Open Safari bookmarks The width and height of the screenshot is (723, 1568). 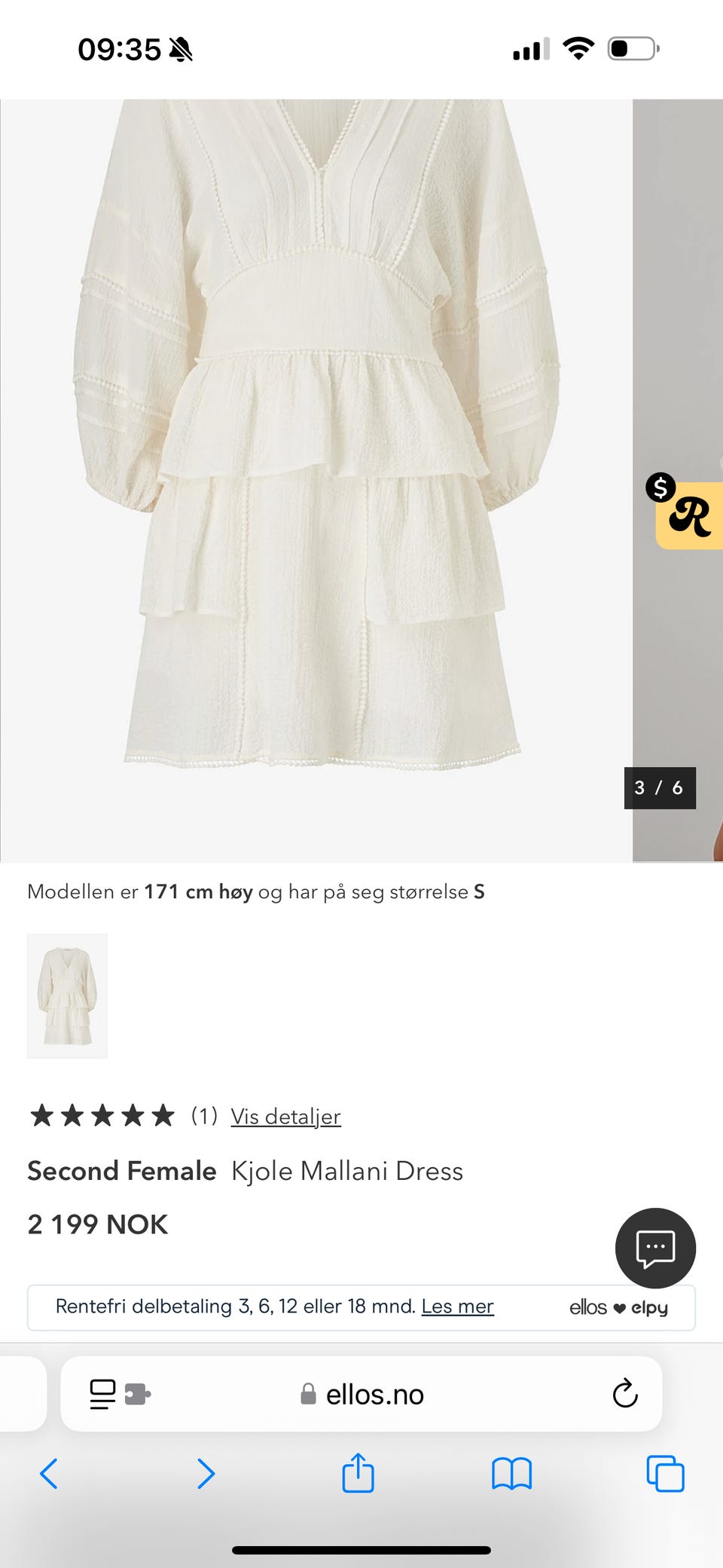click(511, 1473)
